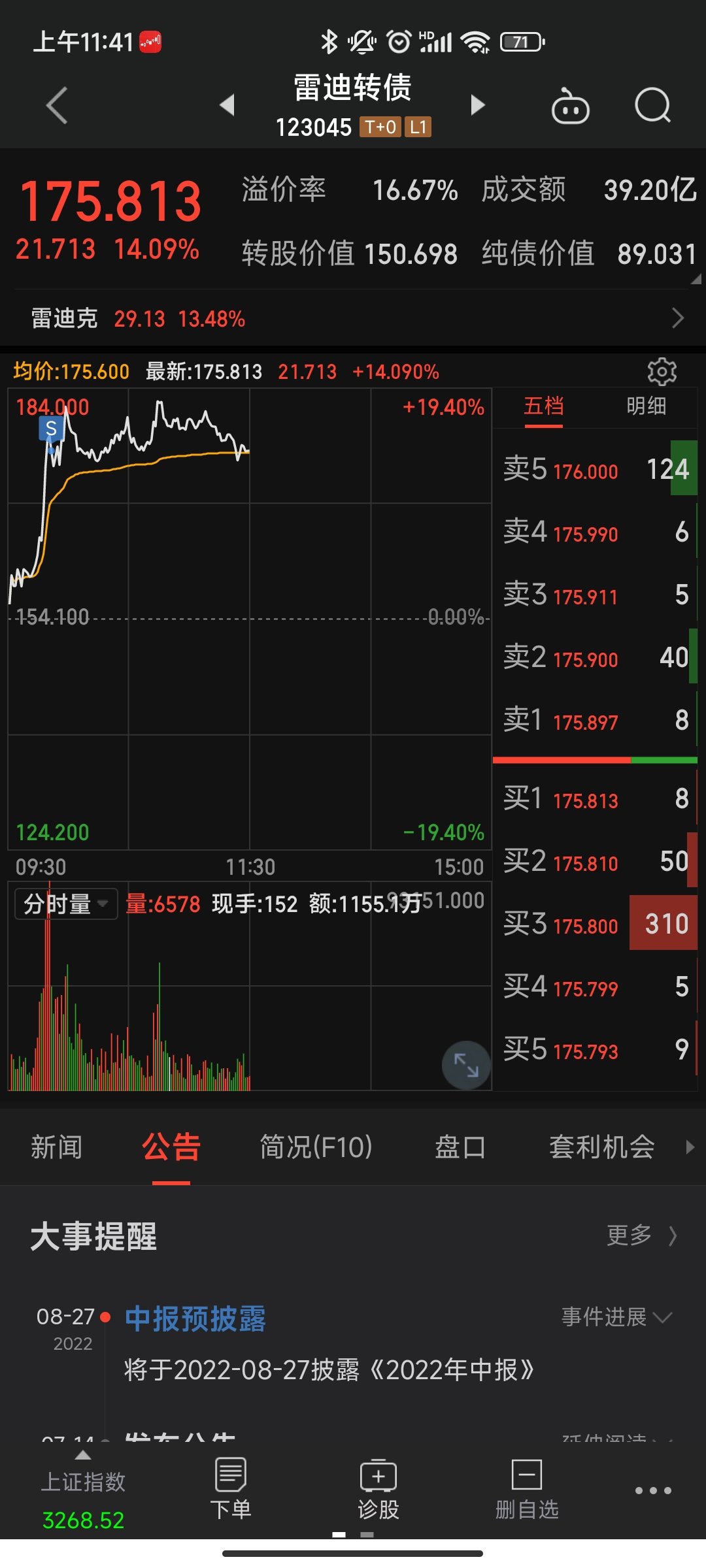Open search with the magnifier icon
706x1568 pixels.
pyautogui.click(x=652, y=105)
